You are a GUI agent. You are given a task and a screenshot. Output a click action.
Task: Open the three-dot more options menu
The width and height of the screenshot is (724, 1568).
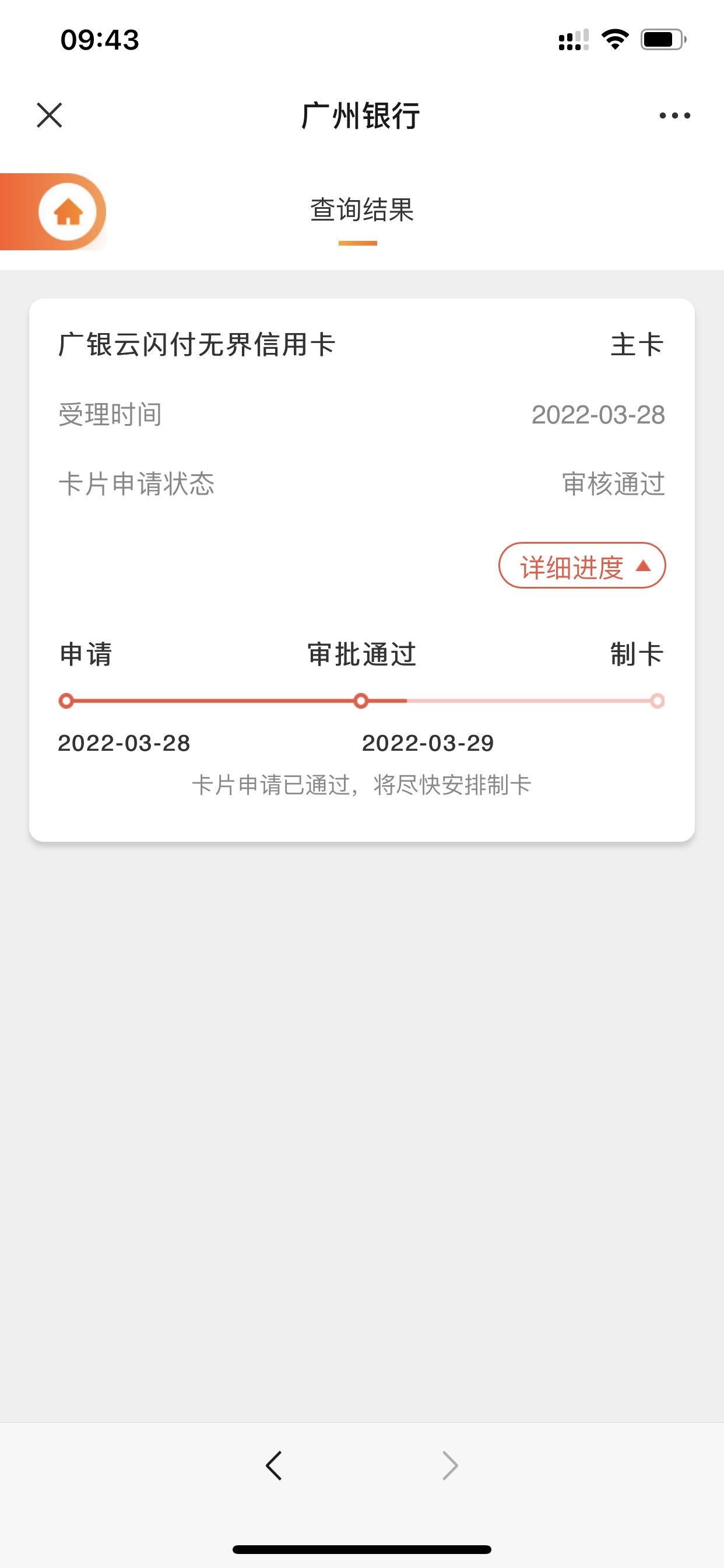point(674,115)
